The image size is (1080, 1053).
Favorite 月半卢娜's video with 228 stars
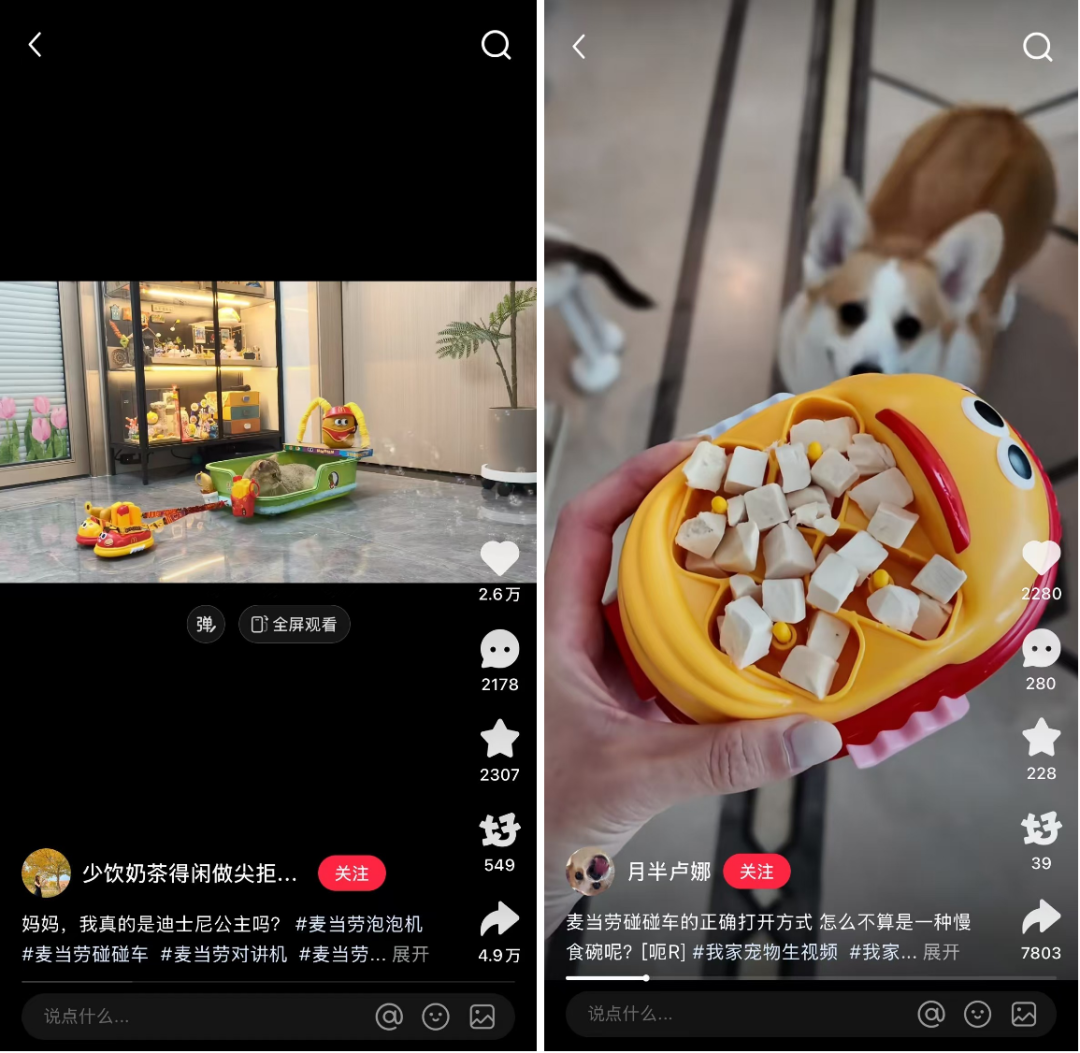click(1040, 738)
